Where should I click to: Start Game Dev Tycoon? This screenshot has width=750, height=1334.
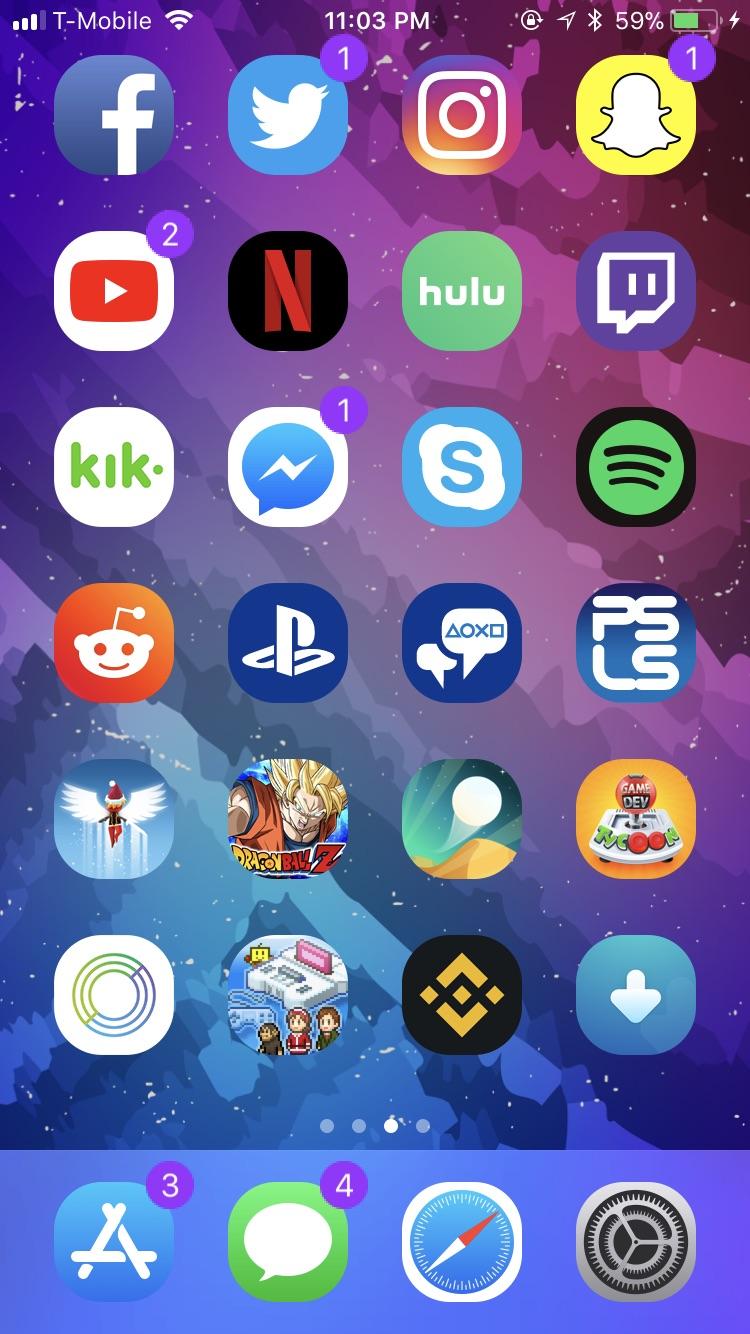point(636,818)
